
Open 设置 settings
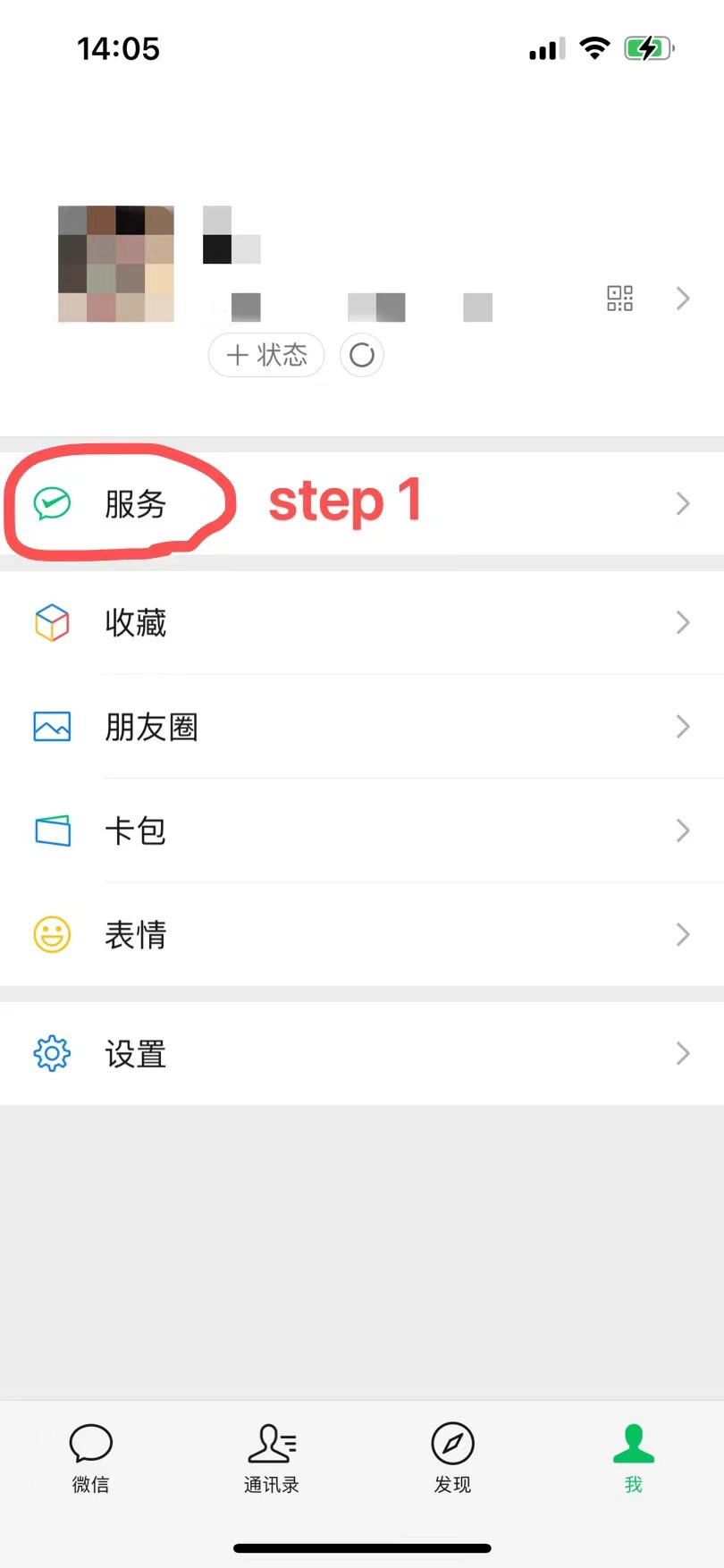point(362,1054)
